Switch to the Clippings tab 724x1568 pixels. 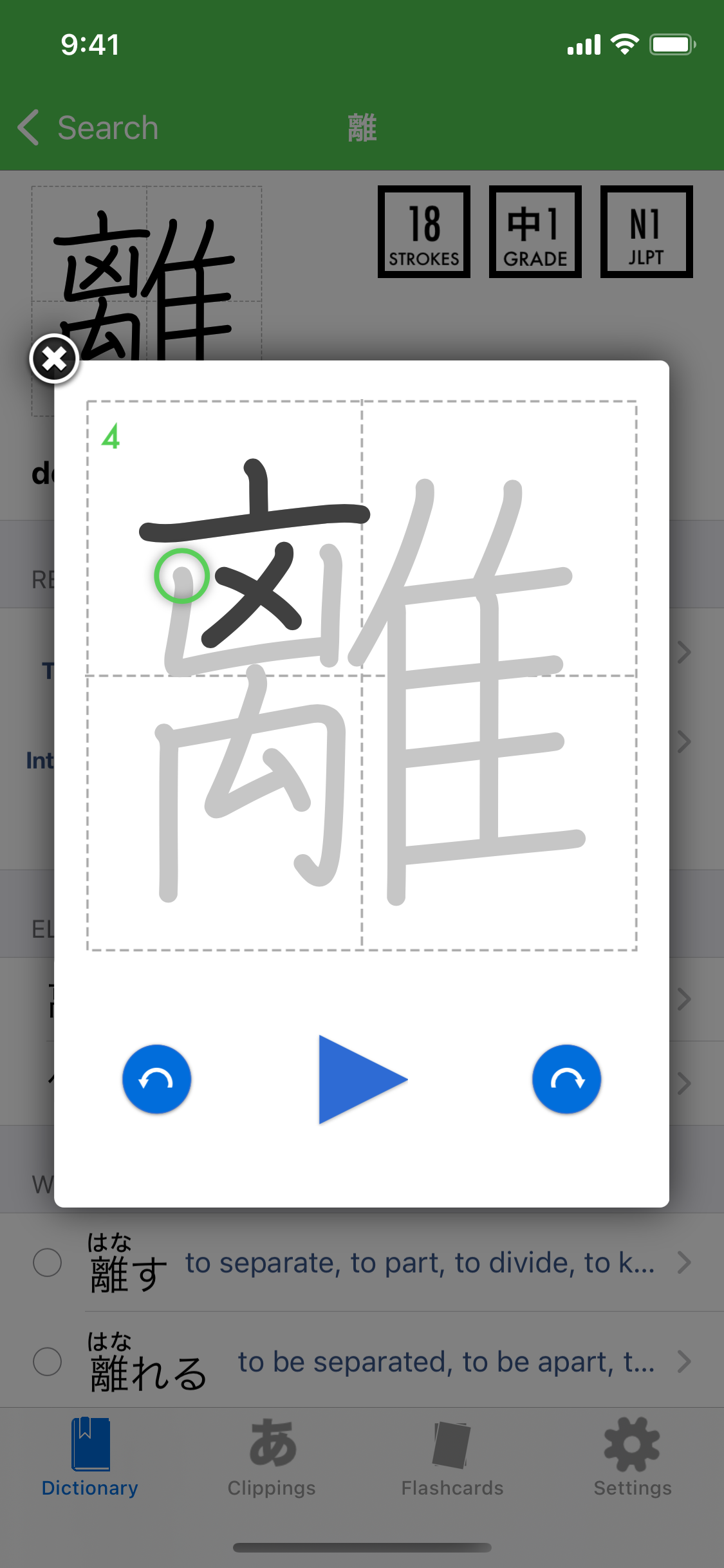pyautogui.click(x=272, y=1459)
